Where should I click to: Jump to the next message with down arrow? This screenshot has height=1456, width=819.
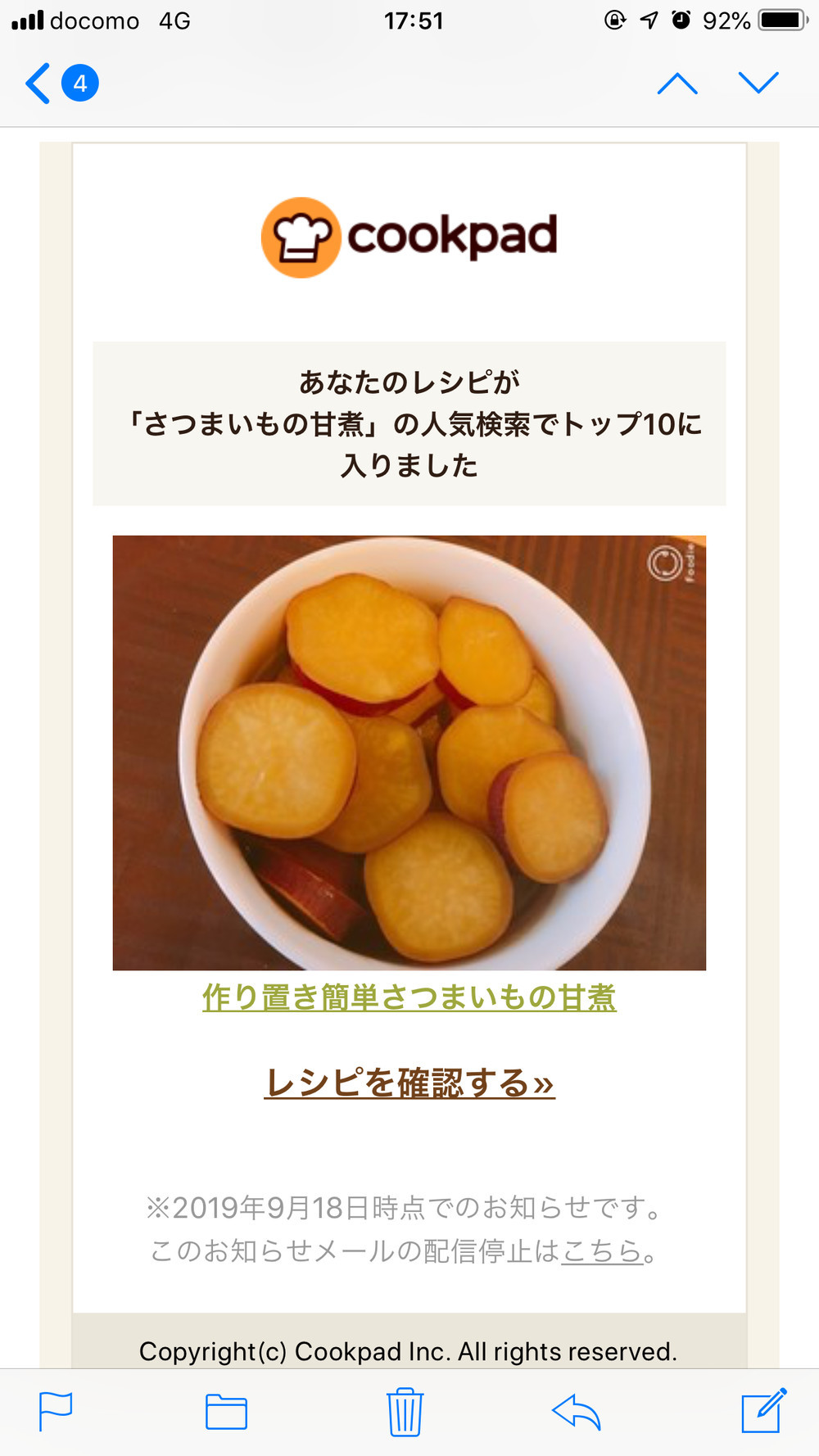click(x=758, y=83)
